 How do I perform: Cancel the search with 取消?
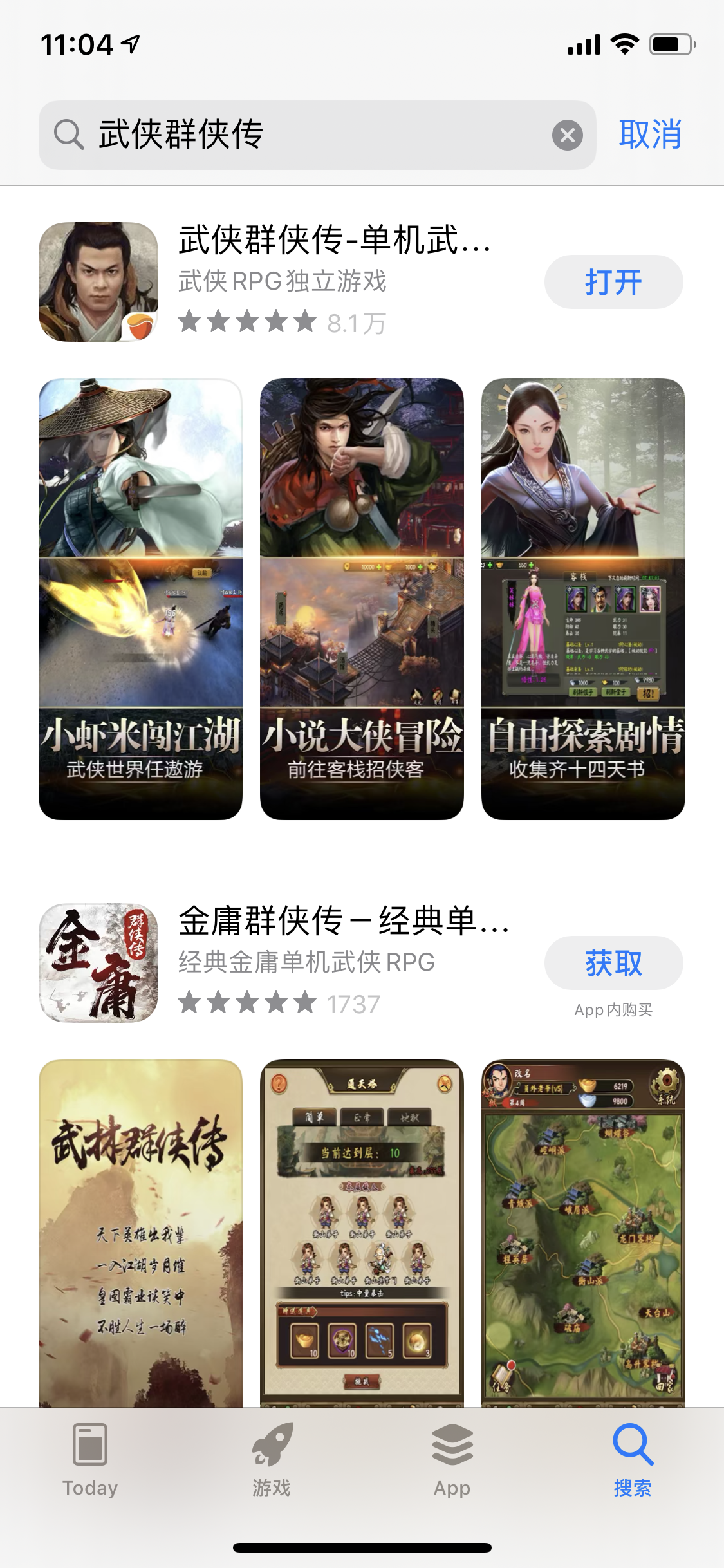[650, 135]
